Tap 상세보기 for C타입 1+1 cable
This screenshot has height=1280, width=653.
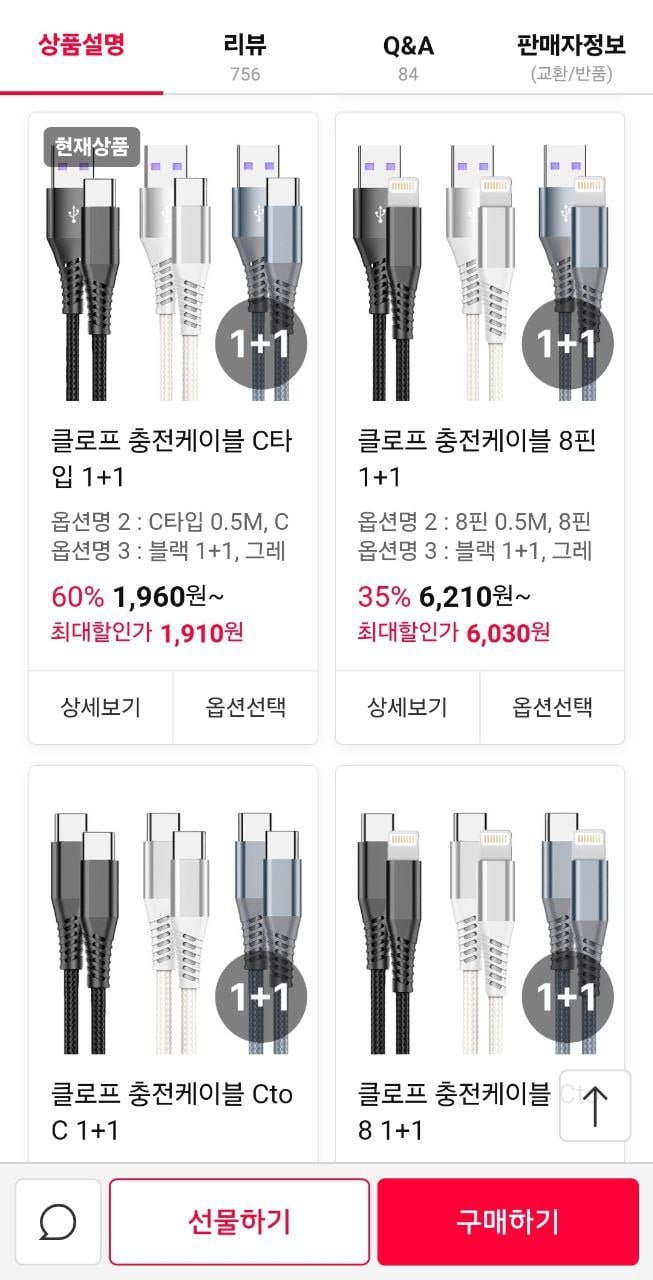click(x=101, y=708)
